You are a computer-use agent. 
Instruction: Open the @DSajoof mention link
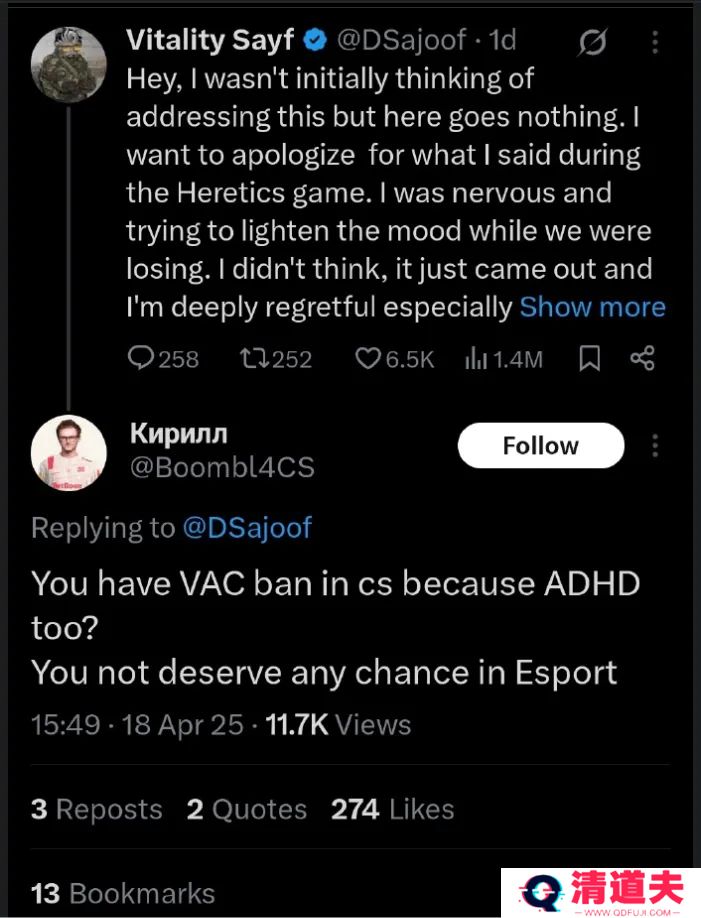(246, 528)
